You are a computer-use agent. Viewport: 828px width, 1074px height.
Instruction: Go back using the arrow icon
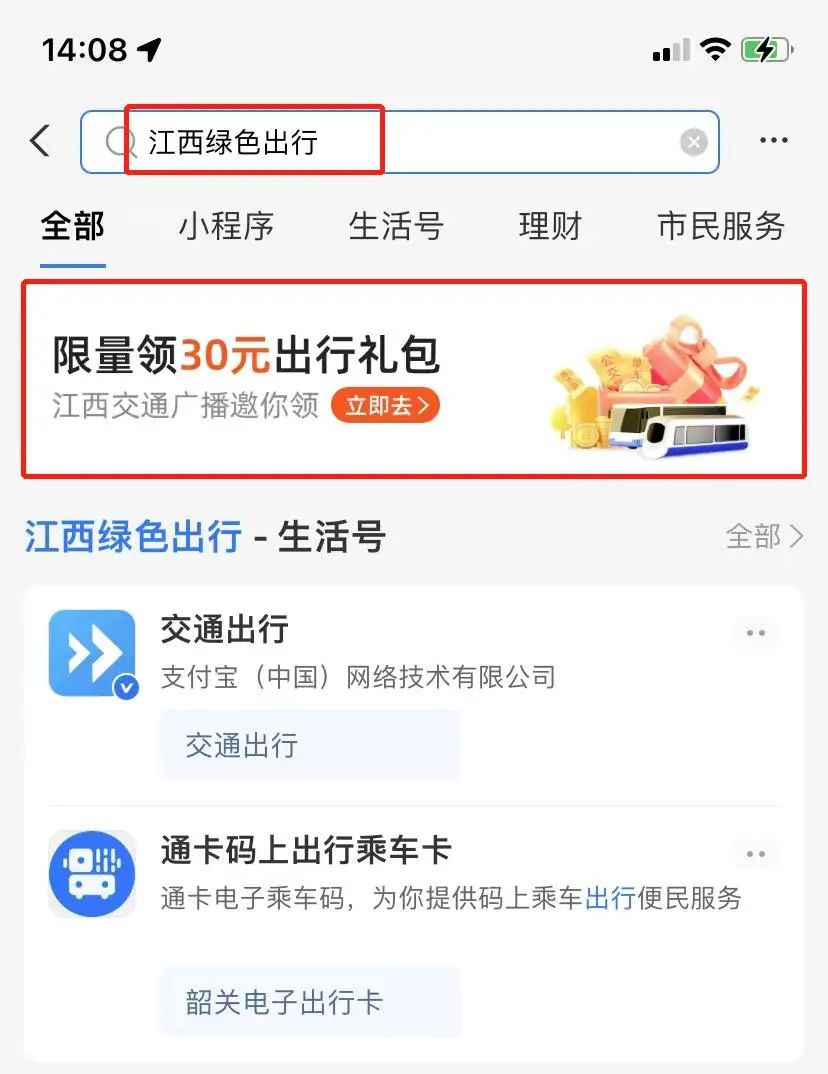pos(40,141)
